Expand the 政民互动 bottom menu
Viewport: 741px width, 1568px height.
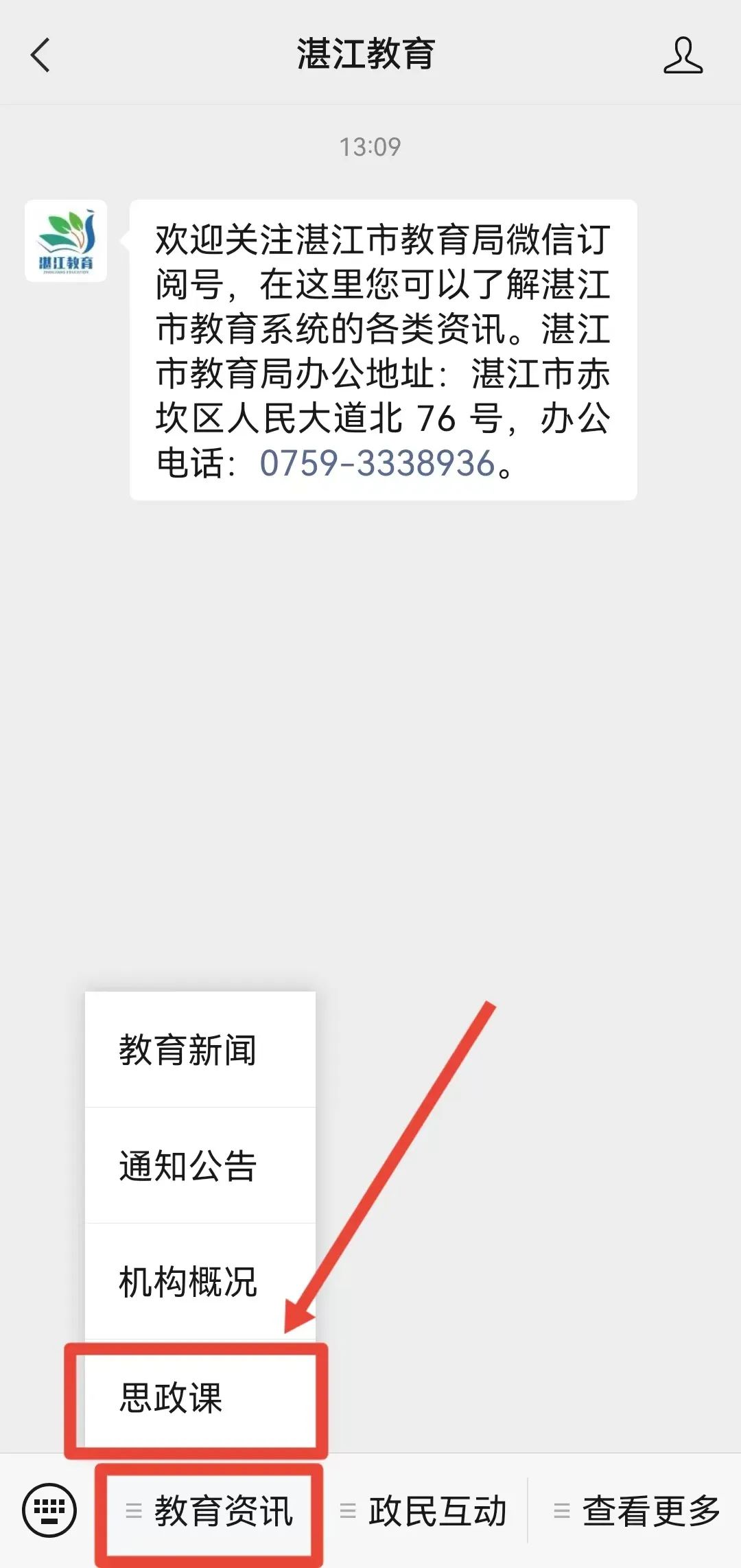click(425, 1511)
